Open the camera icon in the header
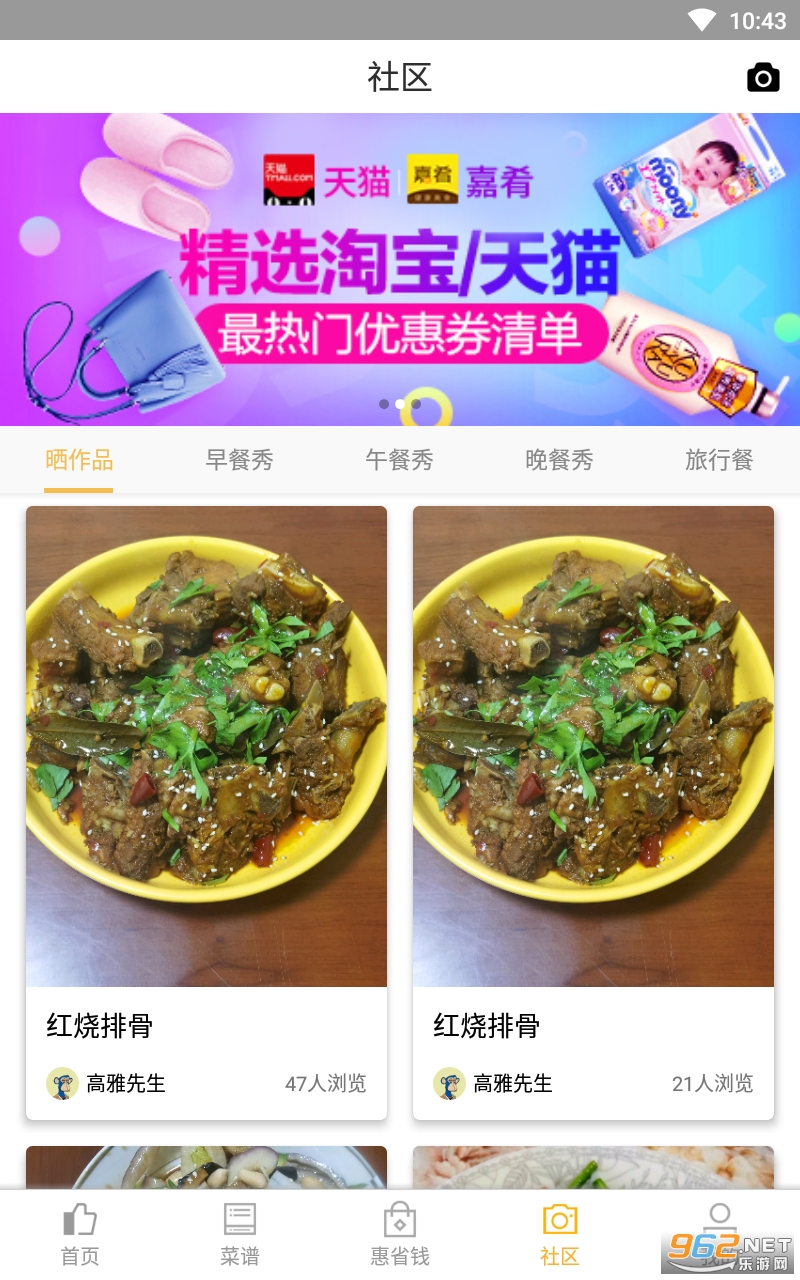The height and width of the screenshot is (1280, 800). point(763,77)
